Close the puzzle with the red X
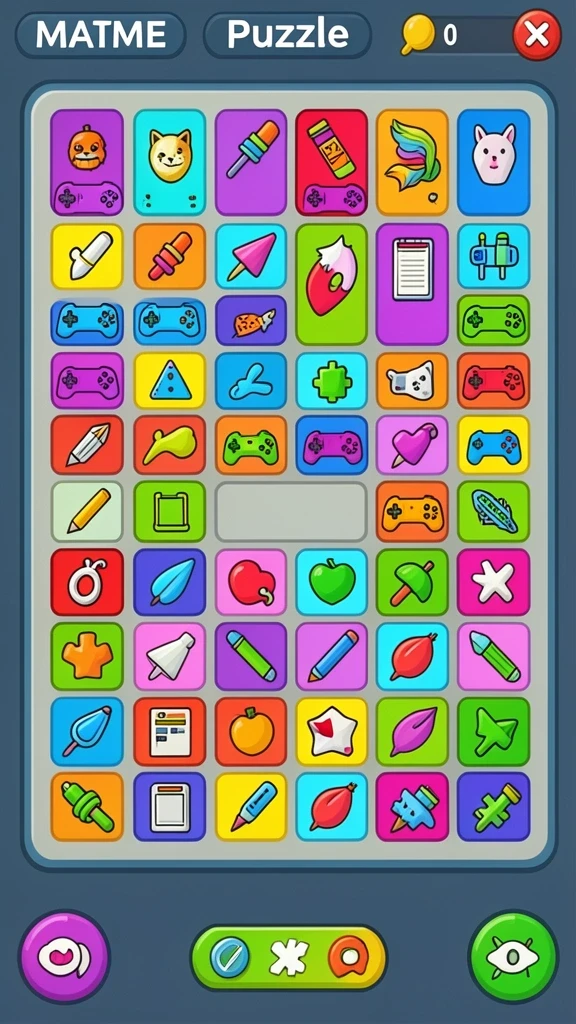This screenshot has height=1024, width=576. [x=537, y=35]
